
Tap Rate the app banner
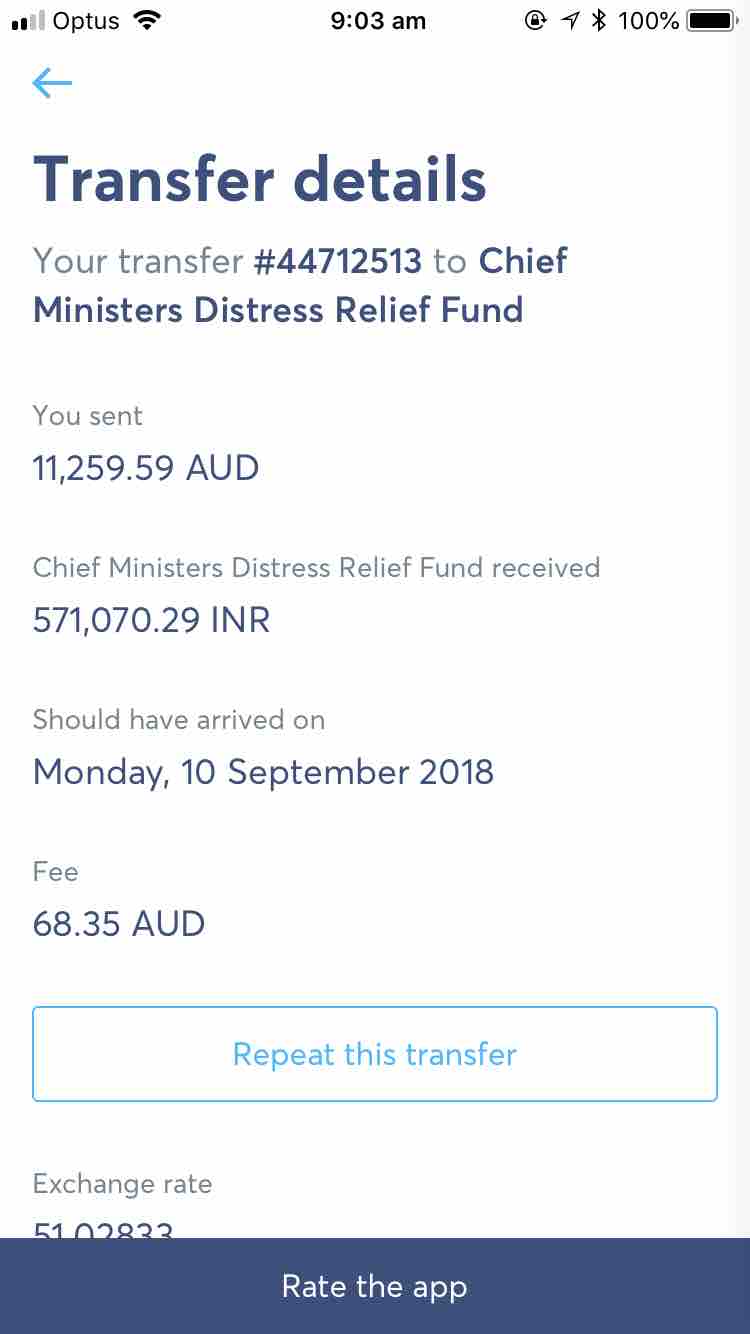375,1286
